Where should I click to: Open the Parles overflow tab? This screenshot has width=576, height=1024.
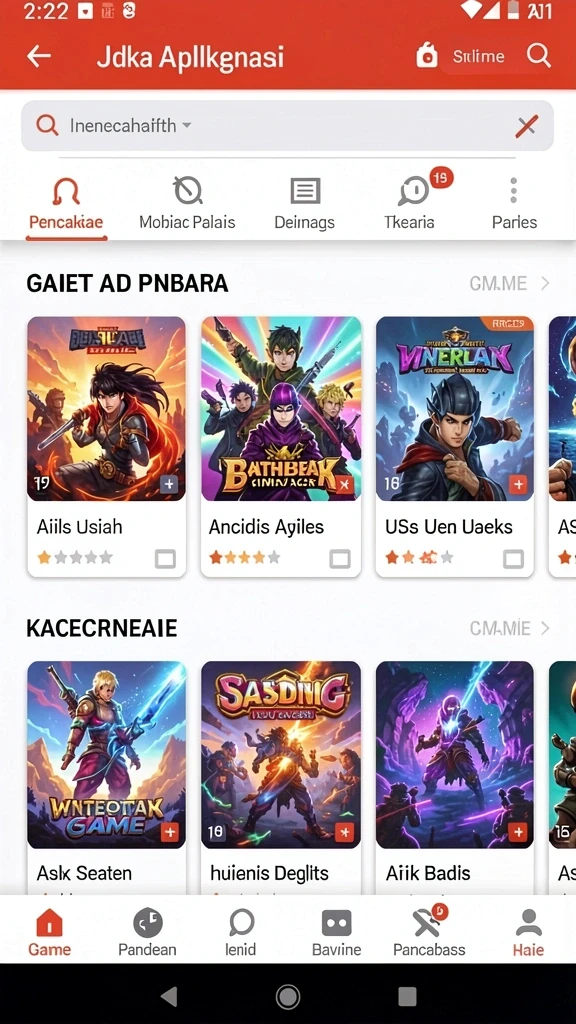point(514,204)
